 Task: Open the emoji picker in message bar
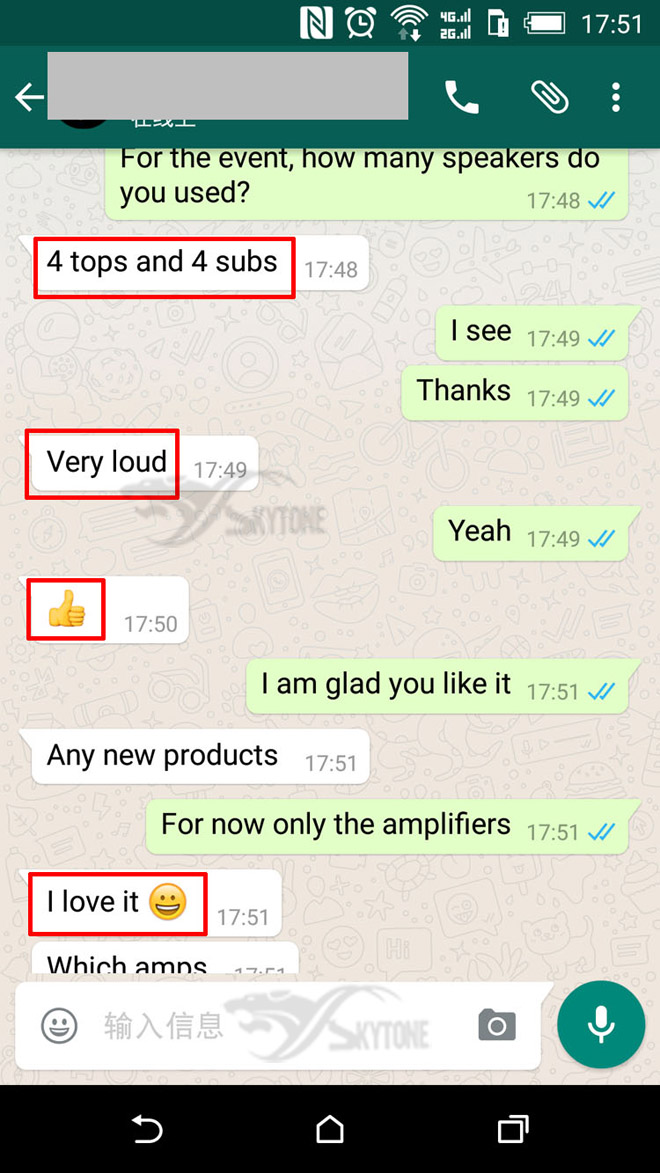click(x=59, y=1025)
